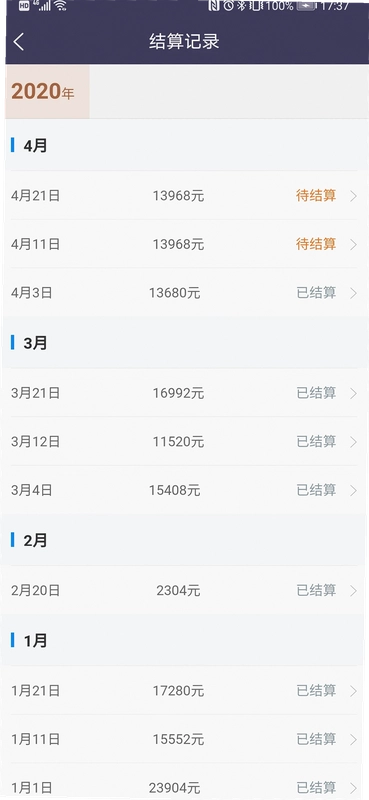369x800 pixels.
Task: Open the 1月11日 settlement record
Action: point(184,739)
